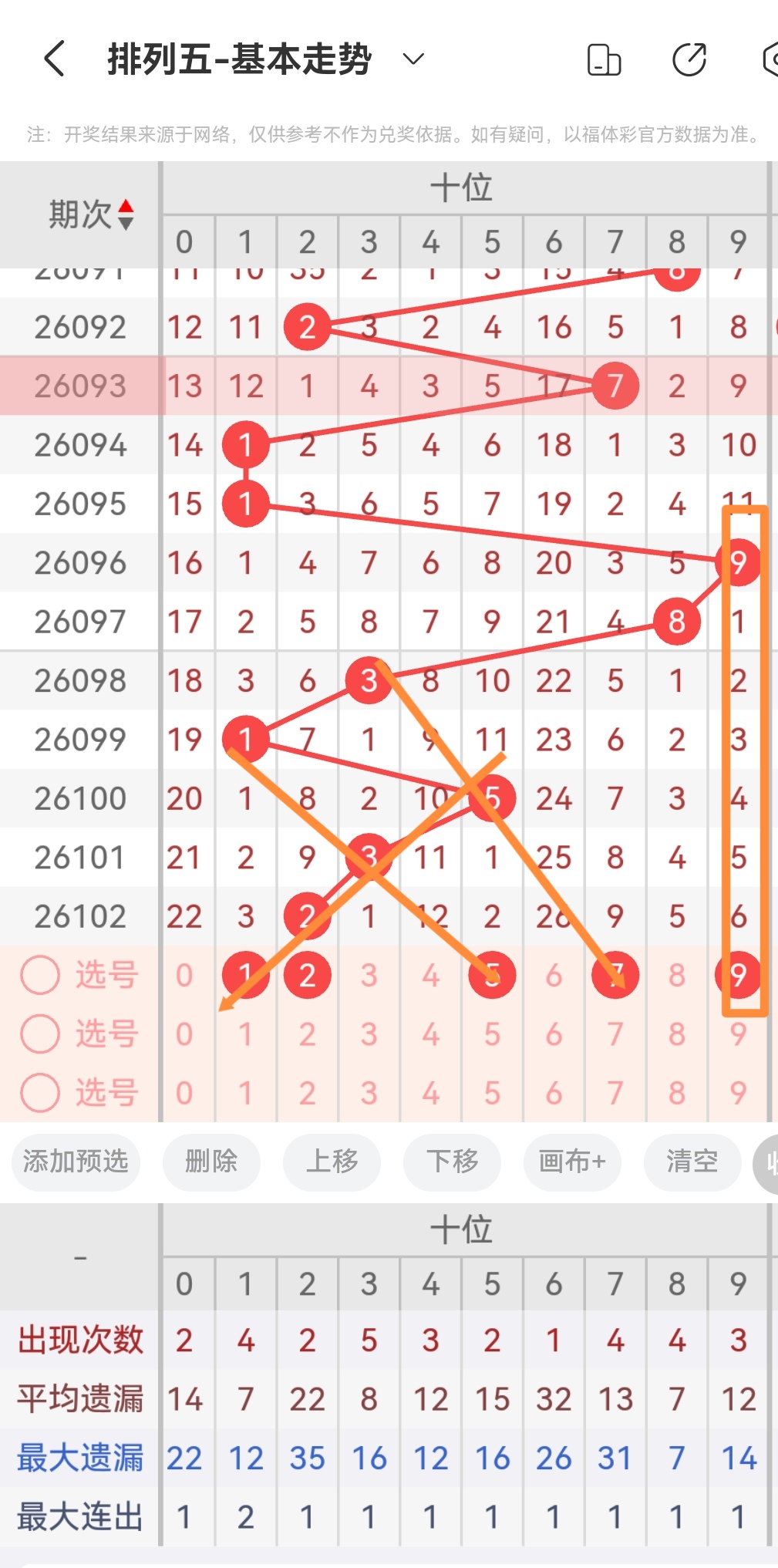Select the first 选号 row radio circle
778x1568 pixels.
click(39, 974)
